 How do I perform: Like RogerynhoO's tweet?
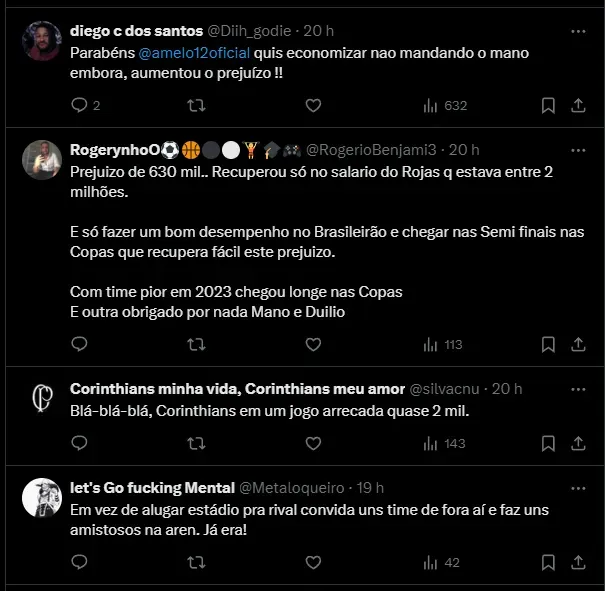pos(313,344)
